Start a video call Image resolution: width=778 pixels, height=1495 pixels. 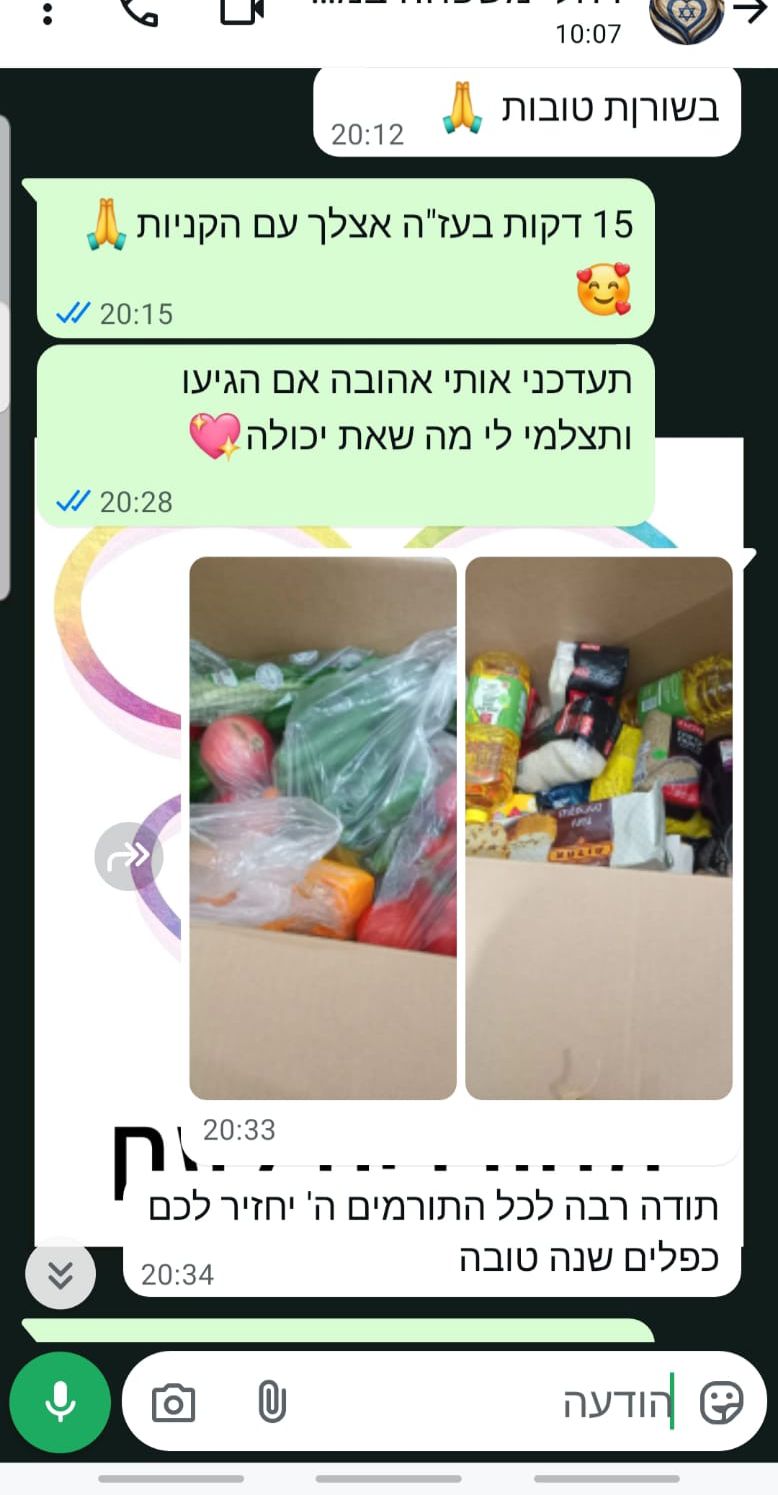coord(243,10)
